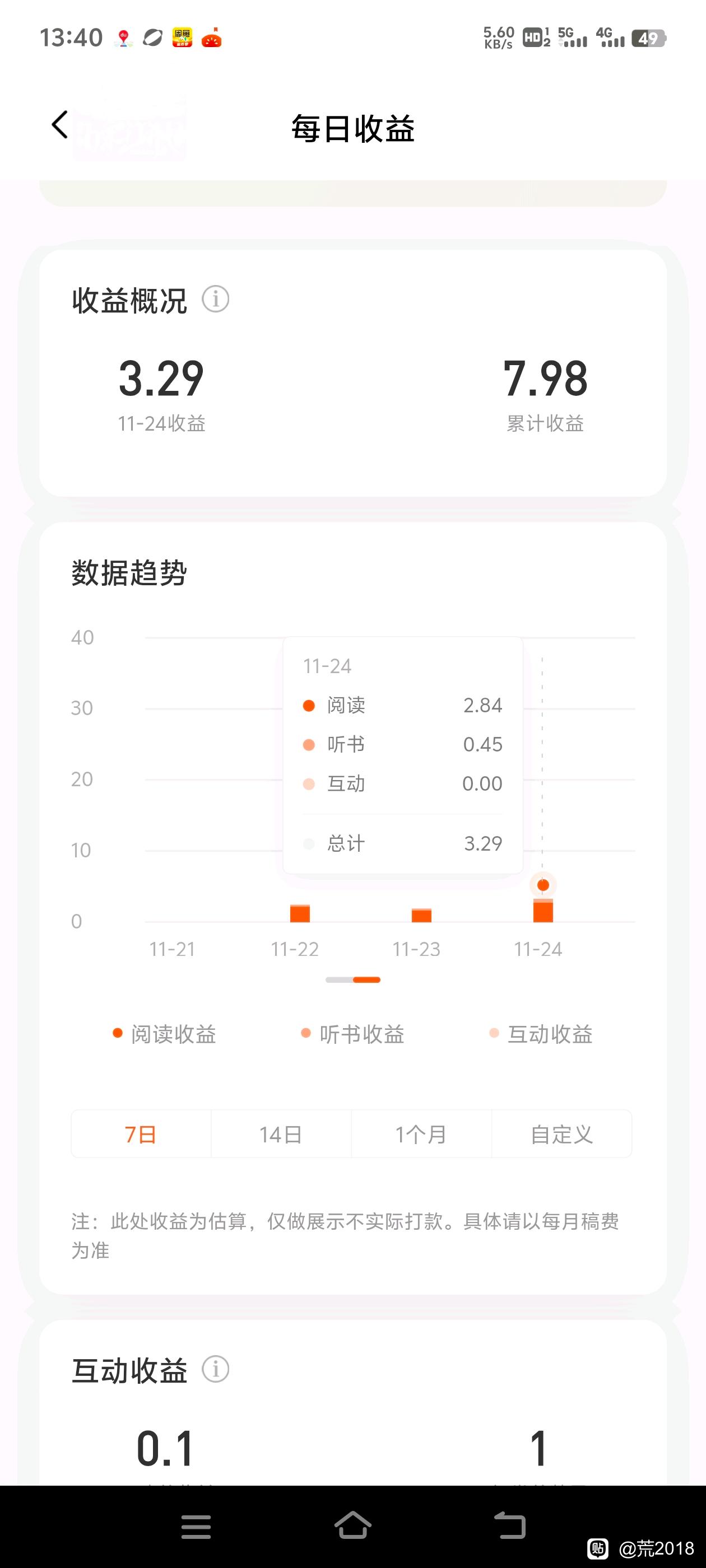Select the 11-22 bar in chart

coord(300,913)
